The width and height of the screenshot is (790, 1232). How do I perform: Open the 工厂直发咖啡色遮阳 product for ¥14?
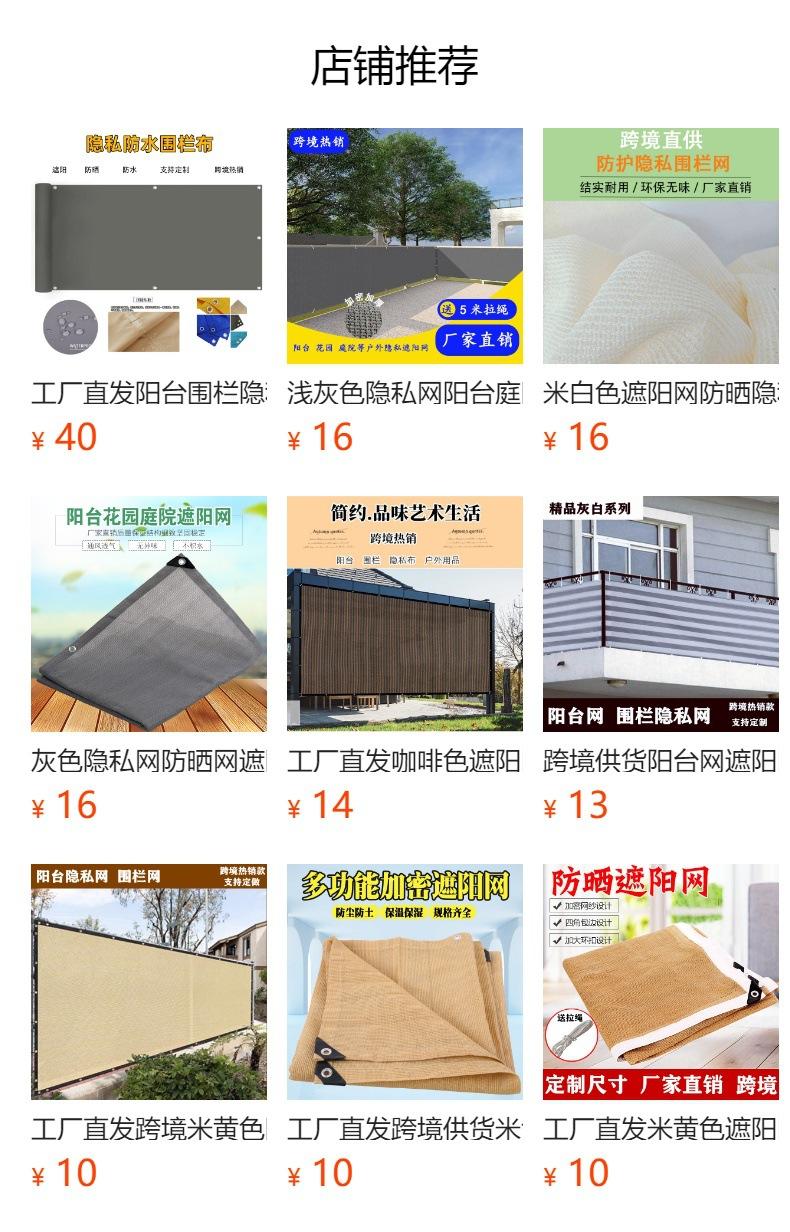(x=405, y=659)
